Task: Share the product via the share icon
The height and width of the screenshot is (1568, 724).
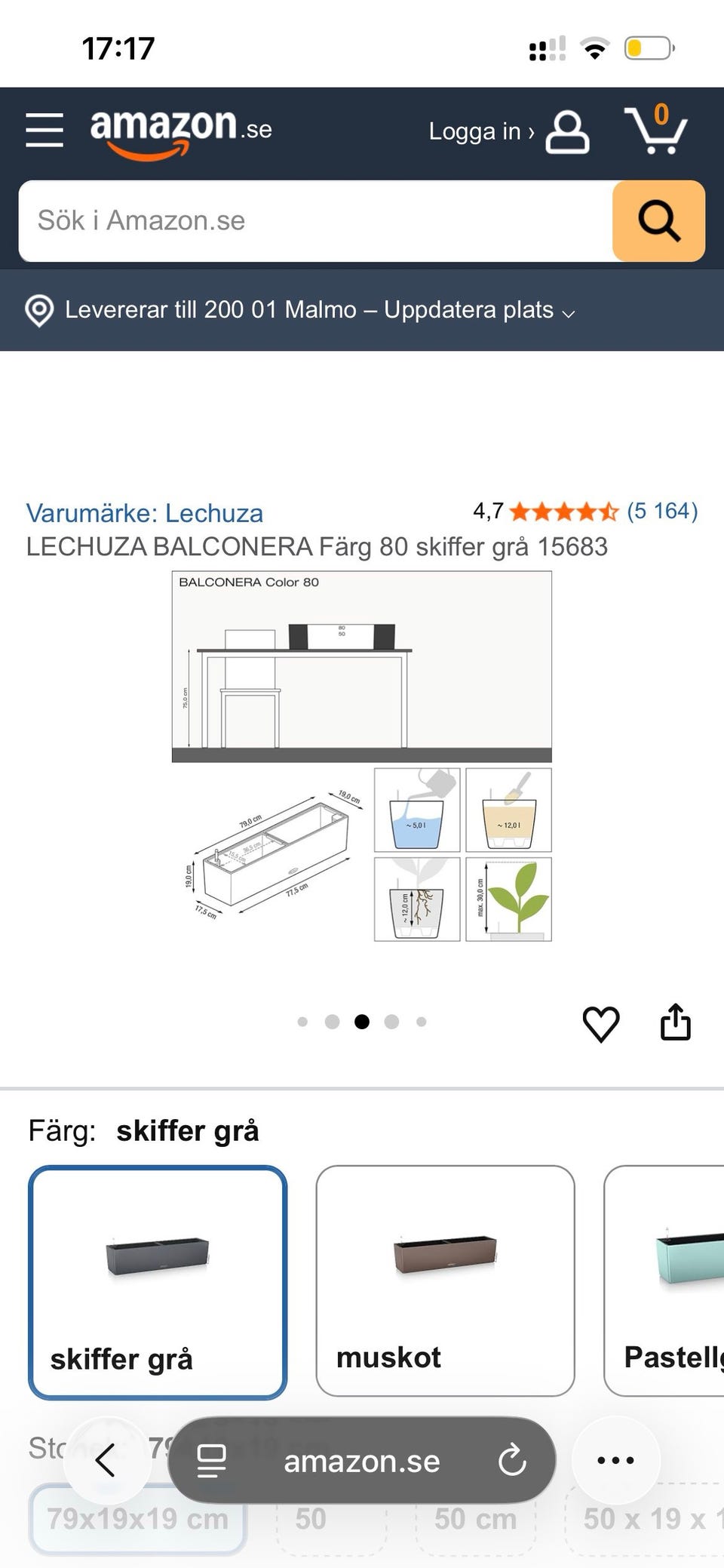Action: (676, 1022)
